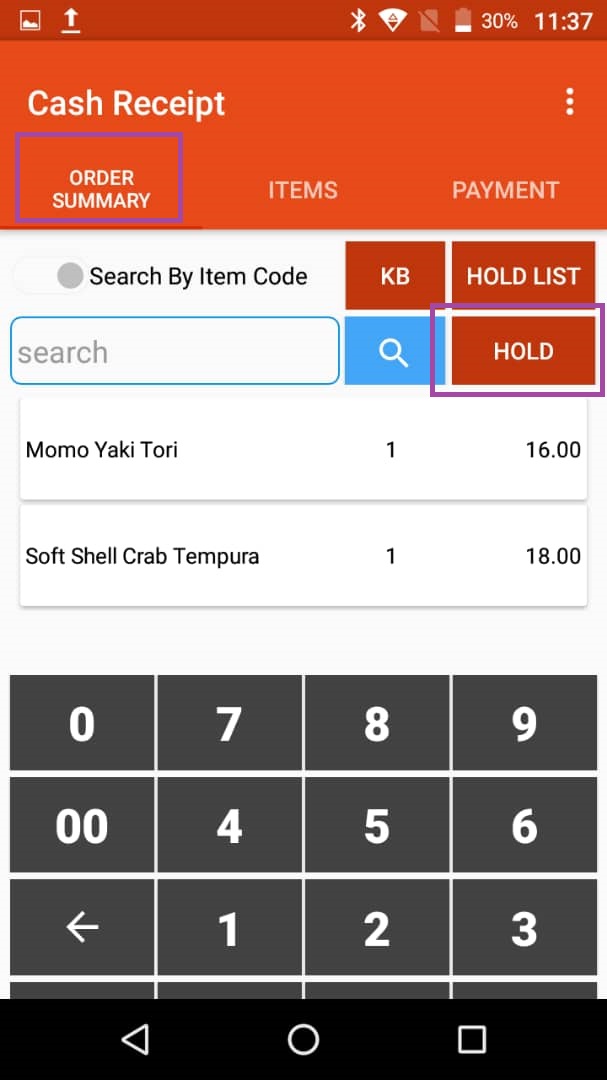Open the Hold List

point(523,276)
